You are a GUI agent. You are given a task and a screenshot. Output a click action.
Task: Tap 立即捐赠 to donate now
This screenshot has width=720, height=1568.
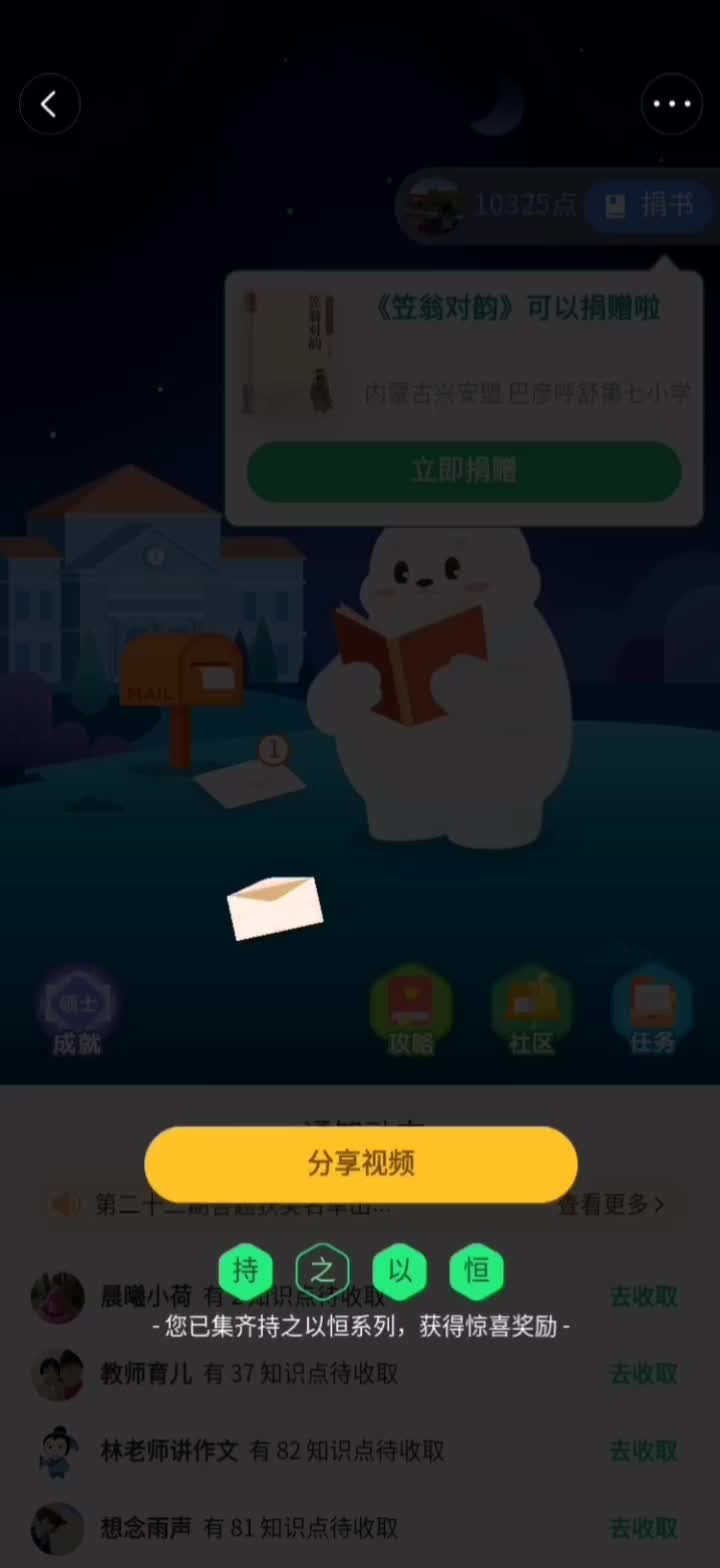(x=464, y=471)
